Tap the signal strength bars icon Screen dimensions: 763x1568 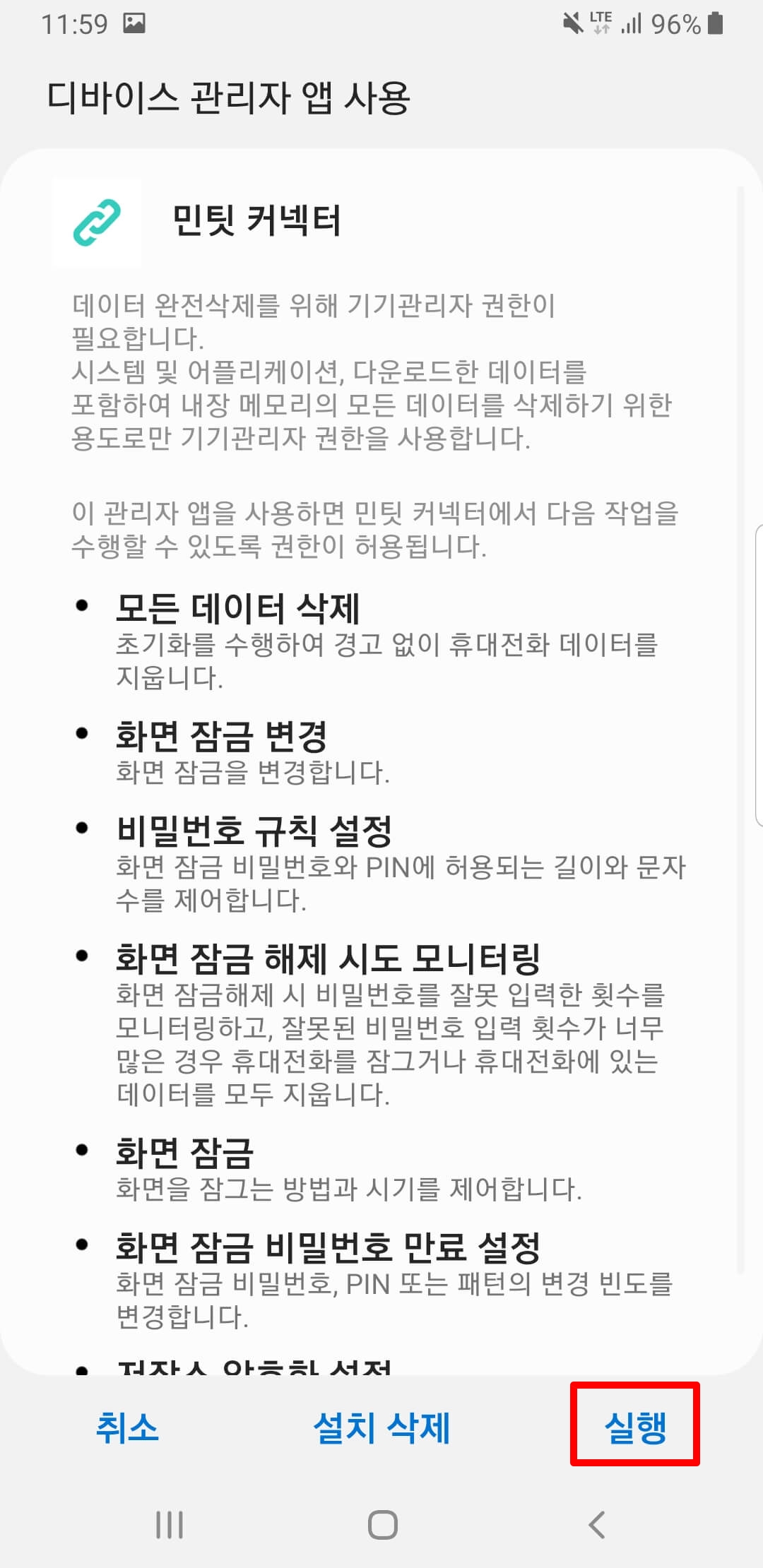coord(631,23)
